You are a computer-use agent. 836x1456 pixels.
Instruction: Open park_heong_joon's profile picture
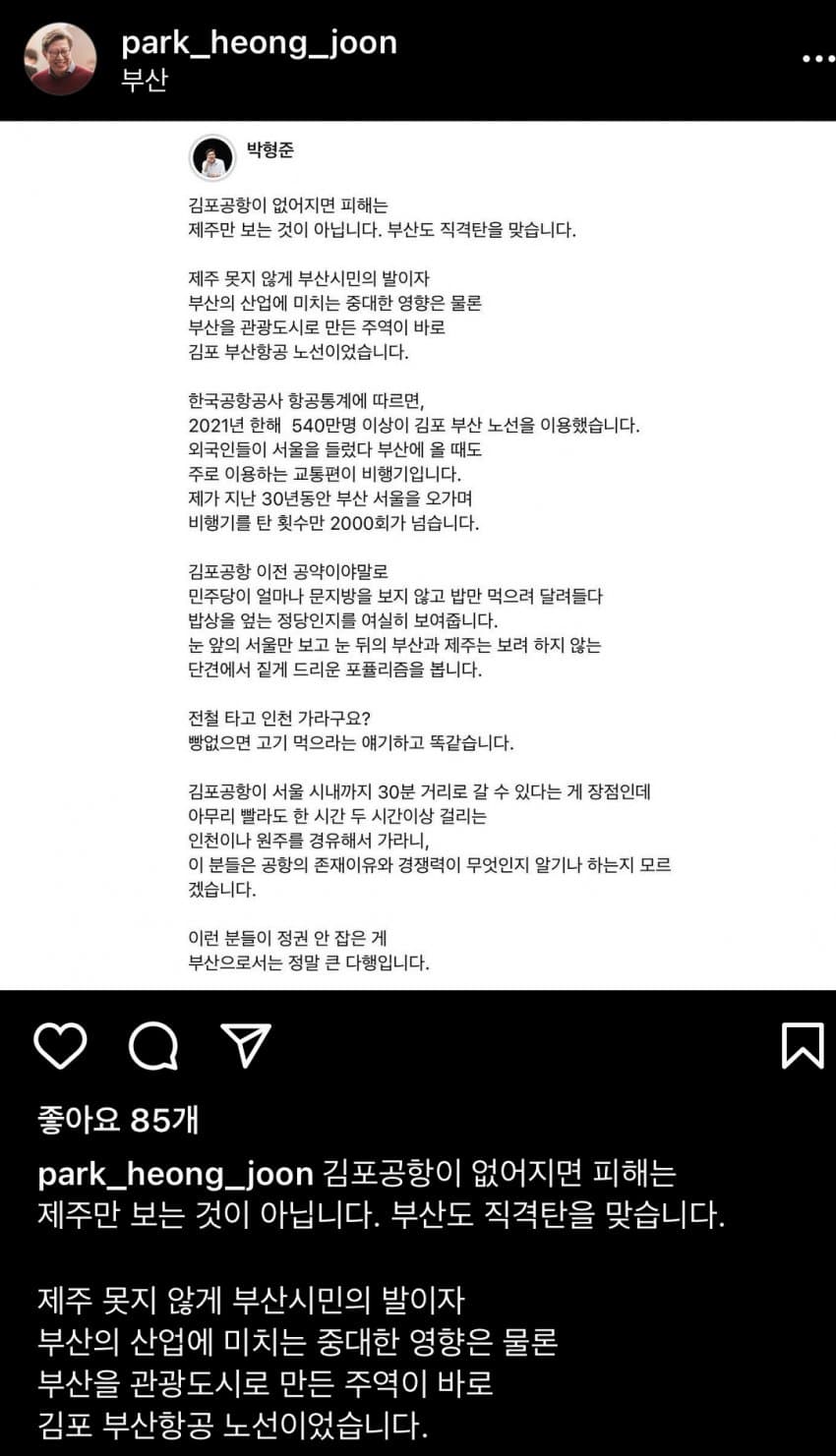(60, 59)
